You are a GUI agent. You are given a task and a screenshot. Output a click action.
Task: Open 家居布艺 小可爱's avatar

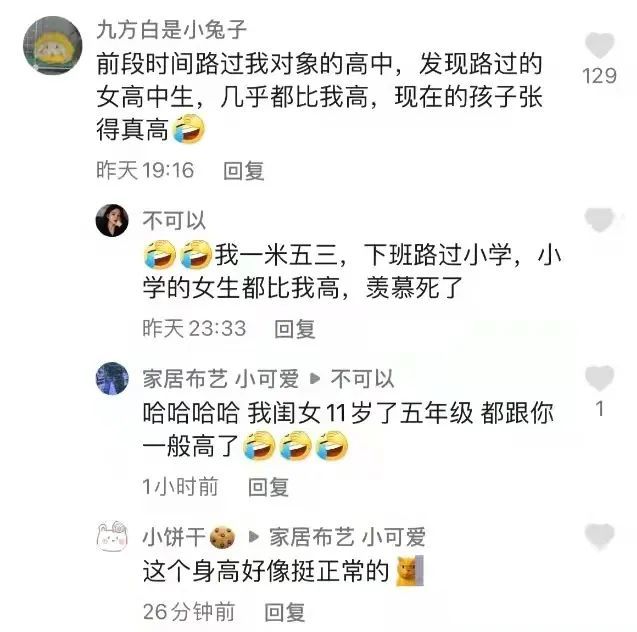pos(112,379)
